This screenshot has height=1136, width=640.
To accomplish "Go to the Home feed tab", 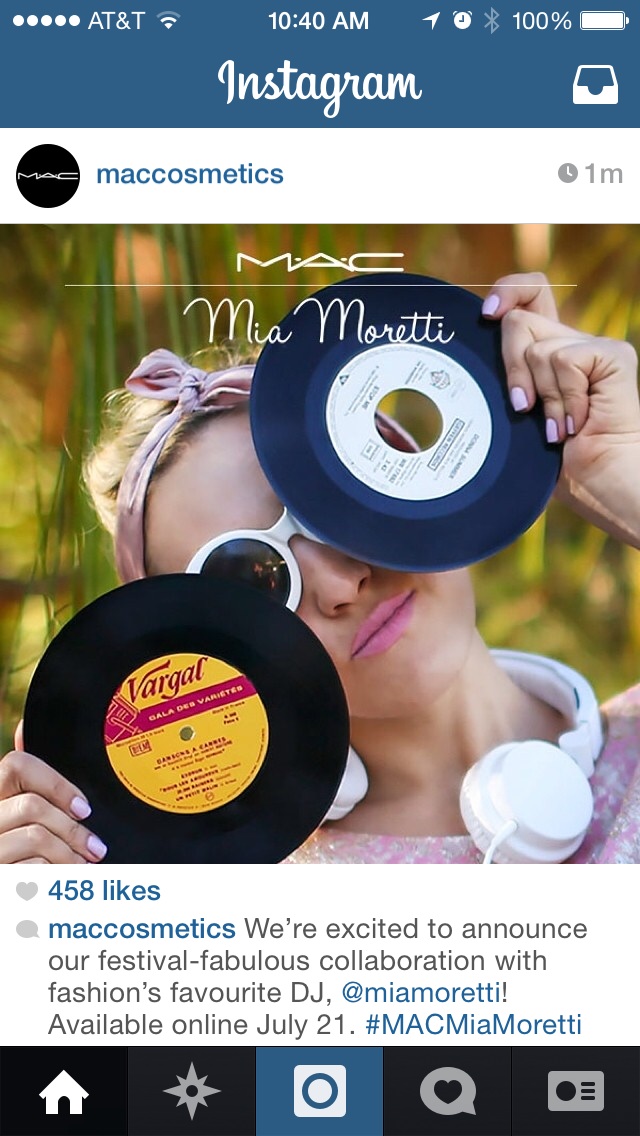I will pyautogui.click(x=64, y=1092).
